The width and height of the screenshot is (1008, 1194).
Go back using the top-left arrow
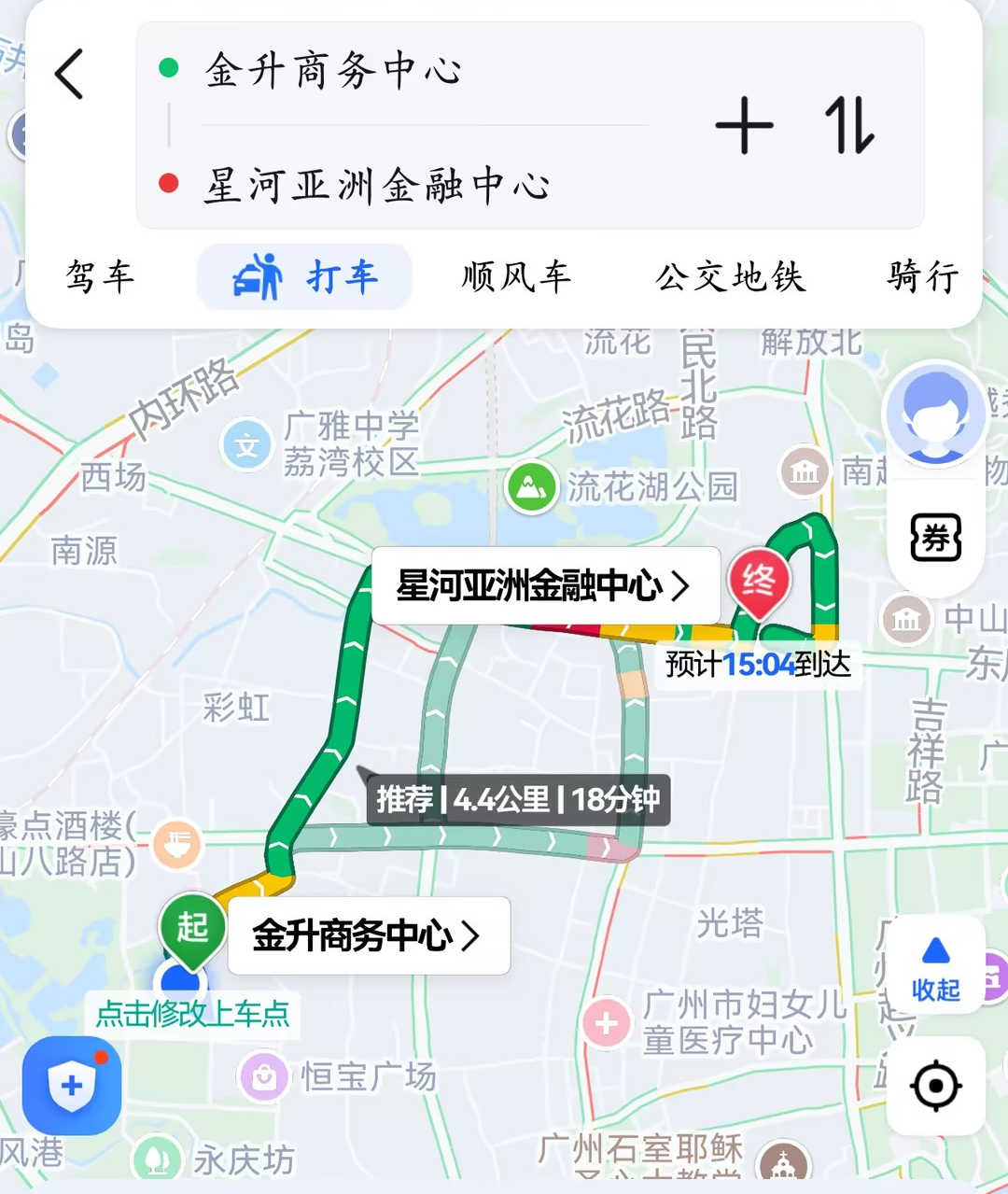click(70, 75)
